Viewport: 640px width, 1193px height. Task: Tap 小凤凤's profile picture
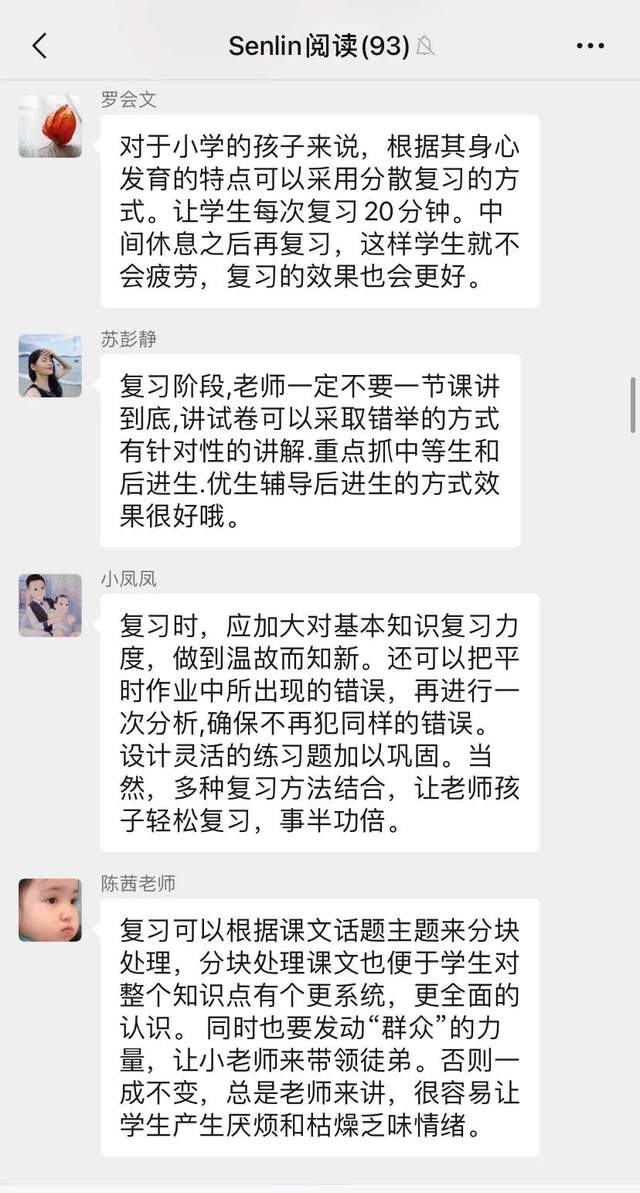pos(50,606)
